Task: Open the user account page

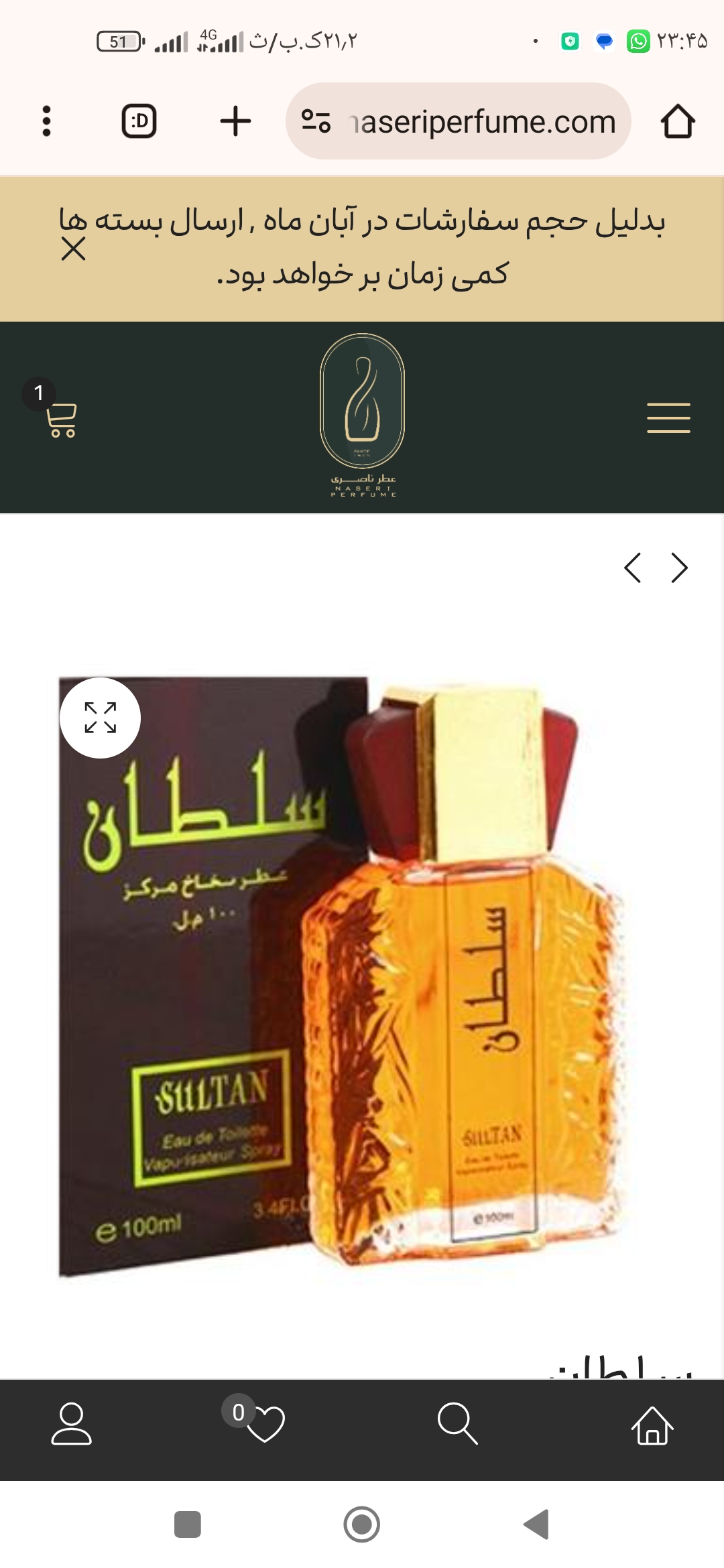Action: (x=72, y=1423)
